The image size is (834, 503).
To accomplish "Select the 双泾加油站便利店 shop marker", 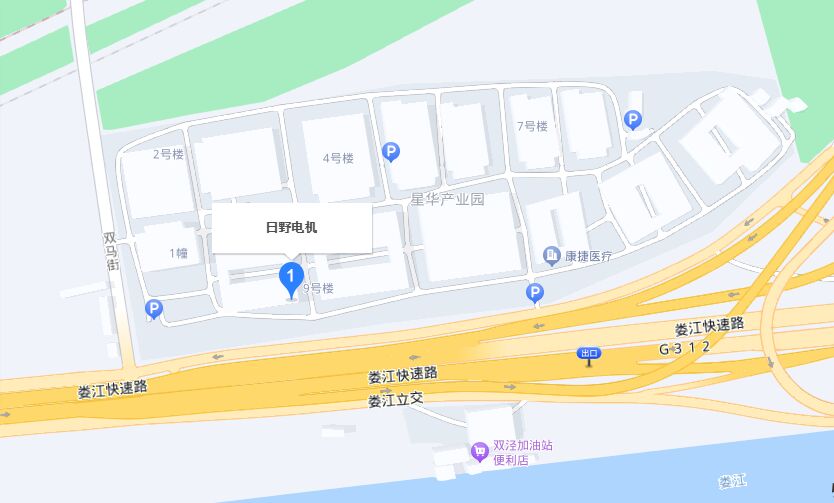I will (x=480, y=452).
